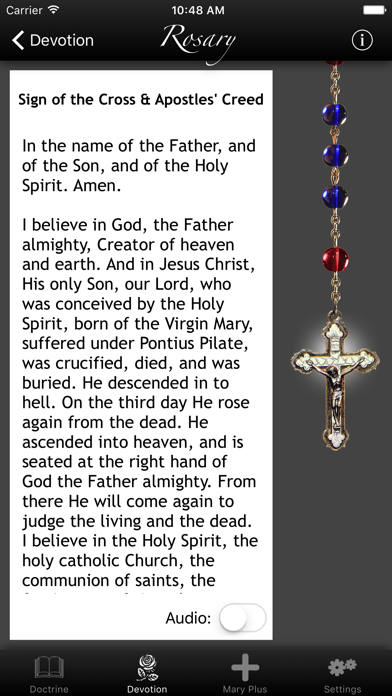The image size is (392, 696).
Task: Open the info icon
Action: pos(362,40)
